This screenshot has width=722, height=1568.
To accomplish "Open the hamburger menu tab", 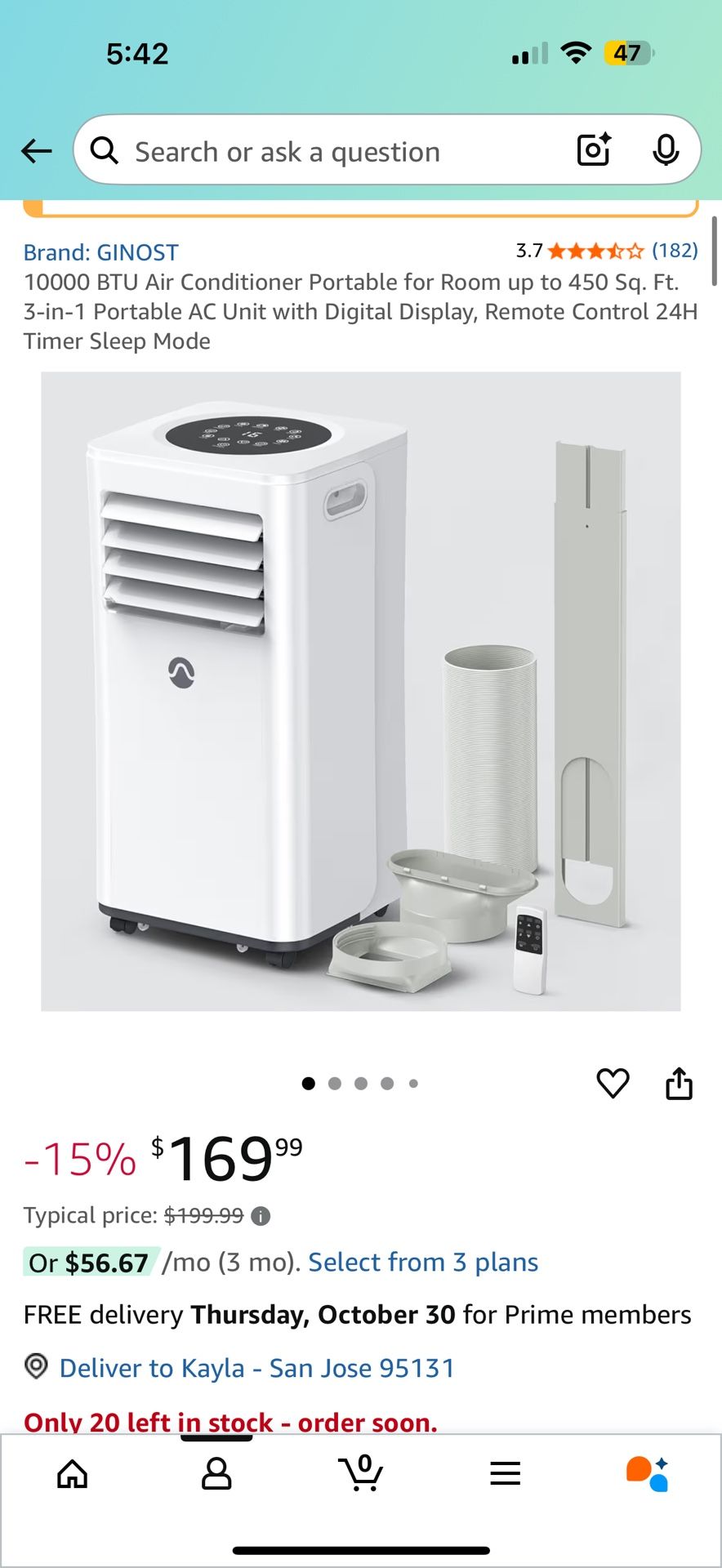I will 506,1474.
